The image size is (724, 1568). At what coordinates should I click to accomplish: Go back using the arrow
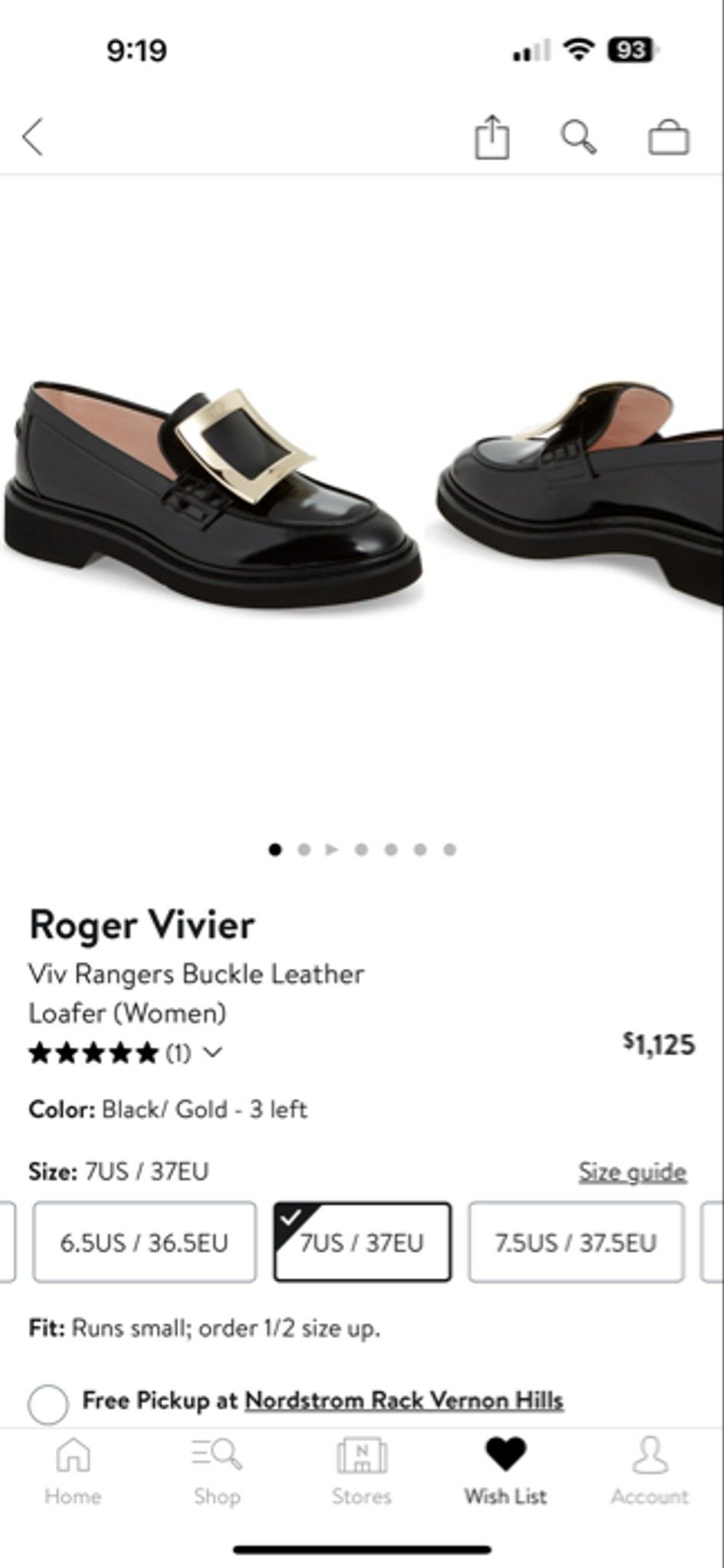point(33,137)
